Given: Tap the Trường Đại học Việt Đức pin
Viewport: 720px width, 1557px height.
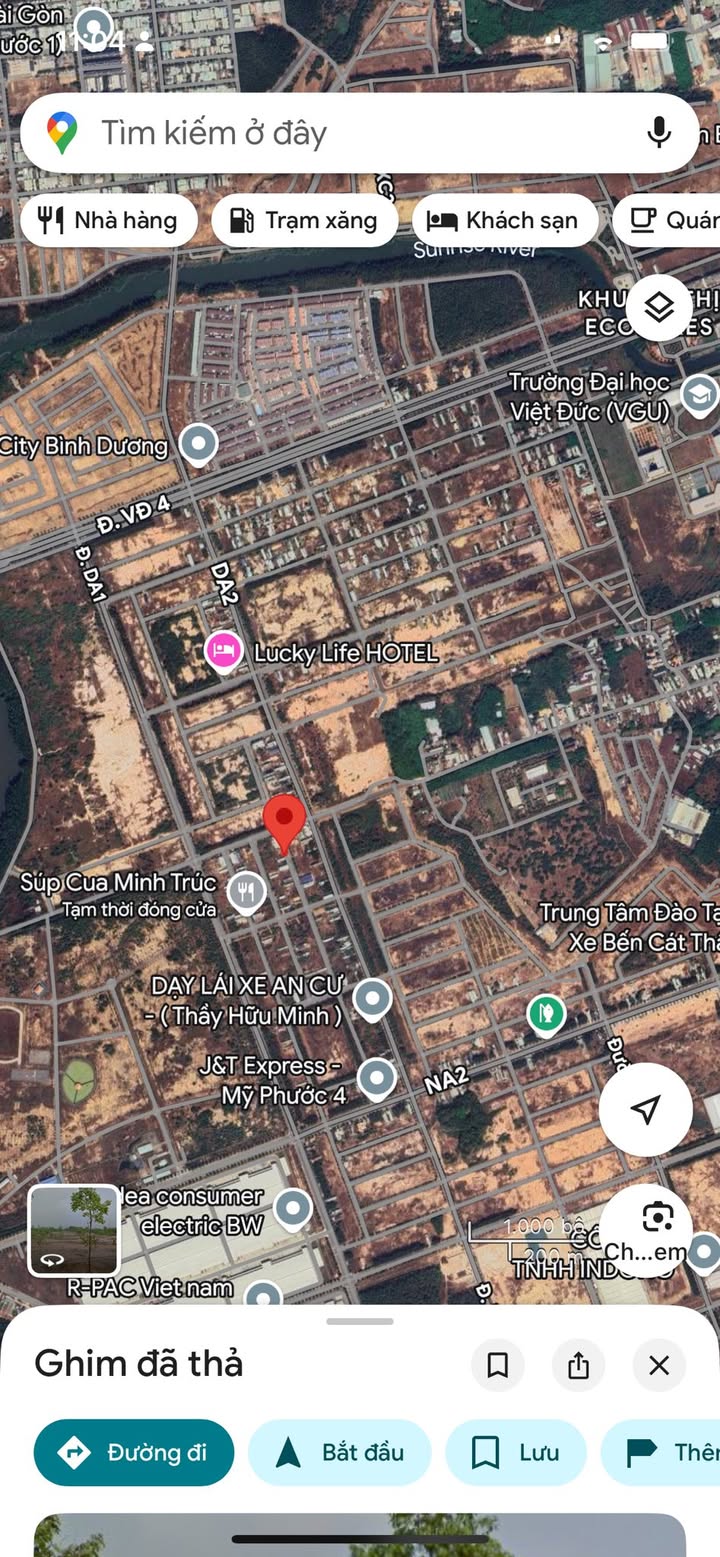Looking at the screenshot, I should click(699, 393).
